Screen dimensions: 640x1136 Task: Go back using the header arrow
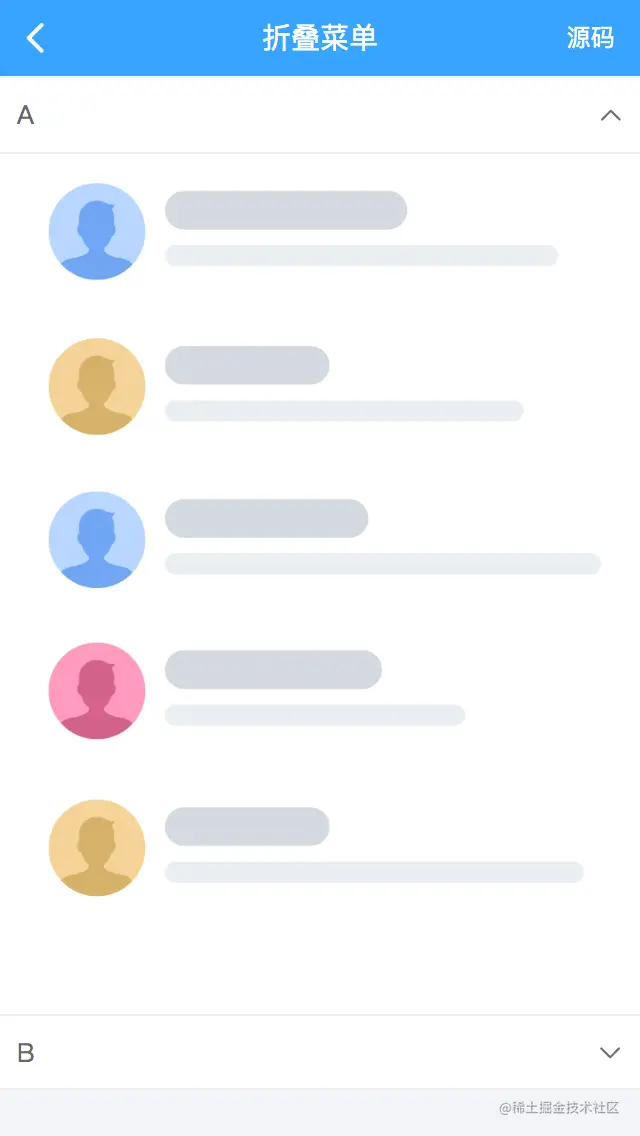click(36, 38)
